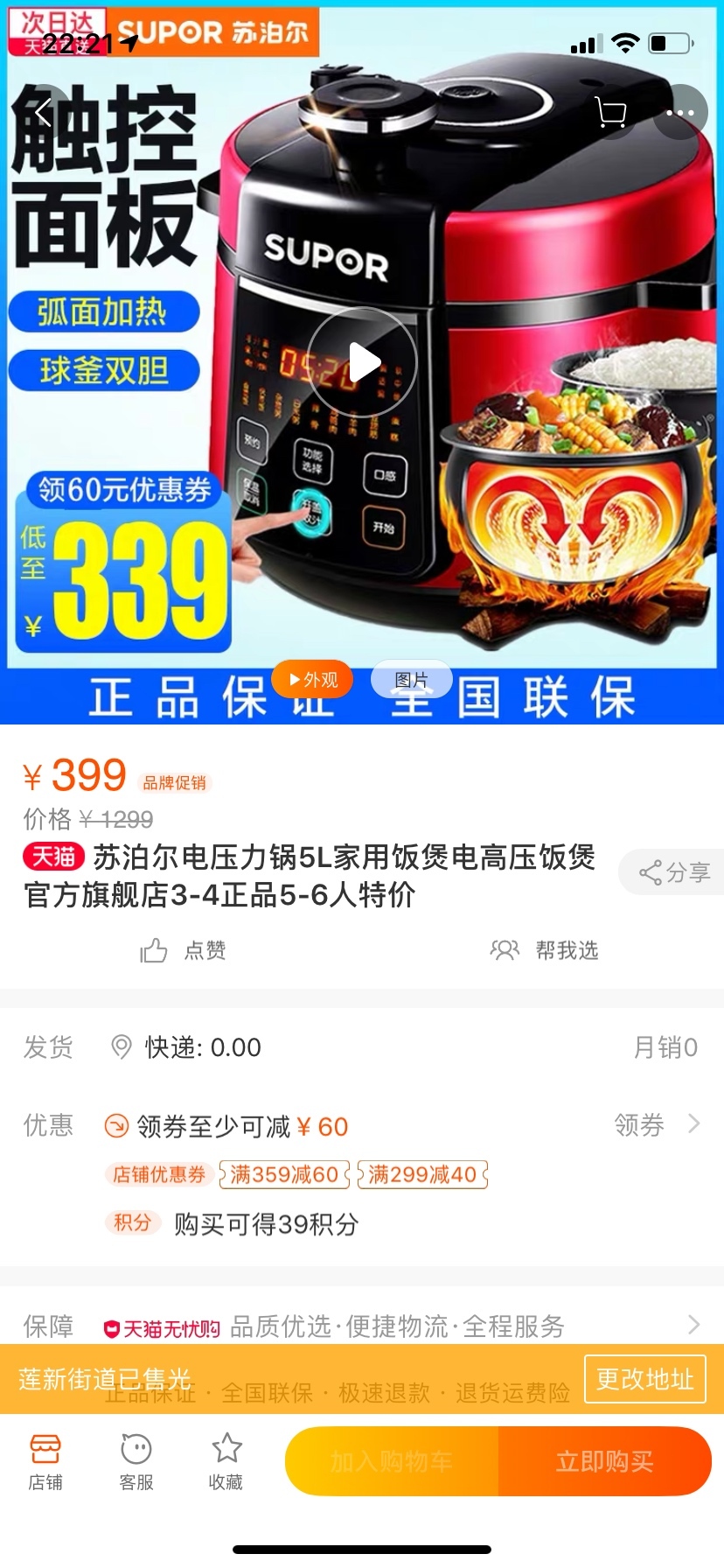Screen dimensions: 724x1568
Task: Play the product video
Action: [x=362, y=361]
